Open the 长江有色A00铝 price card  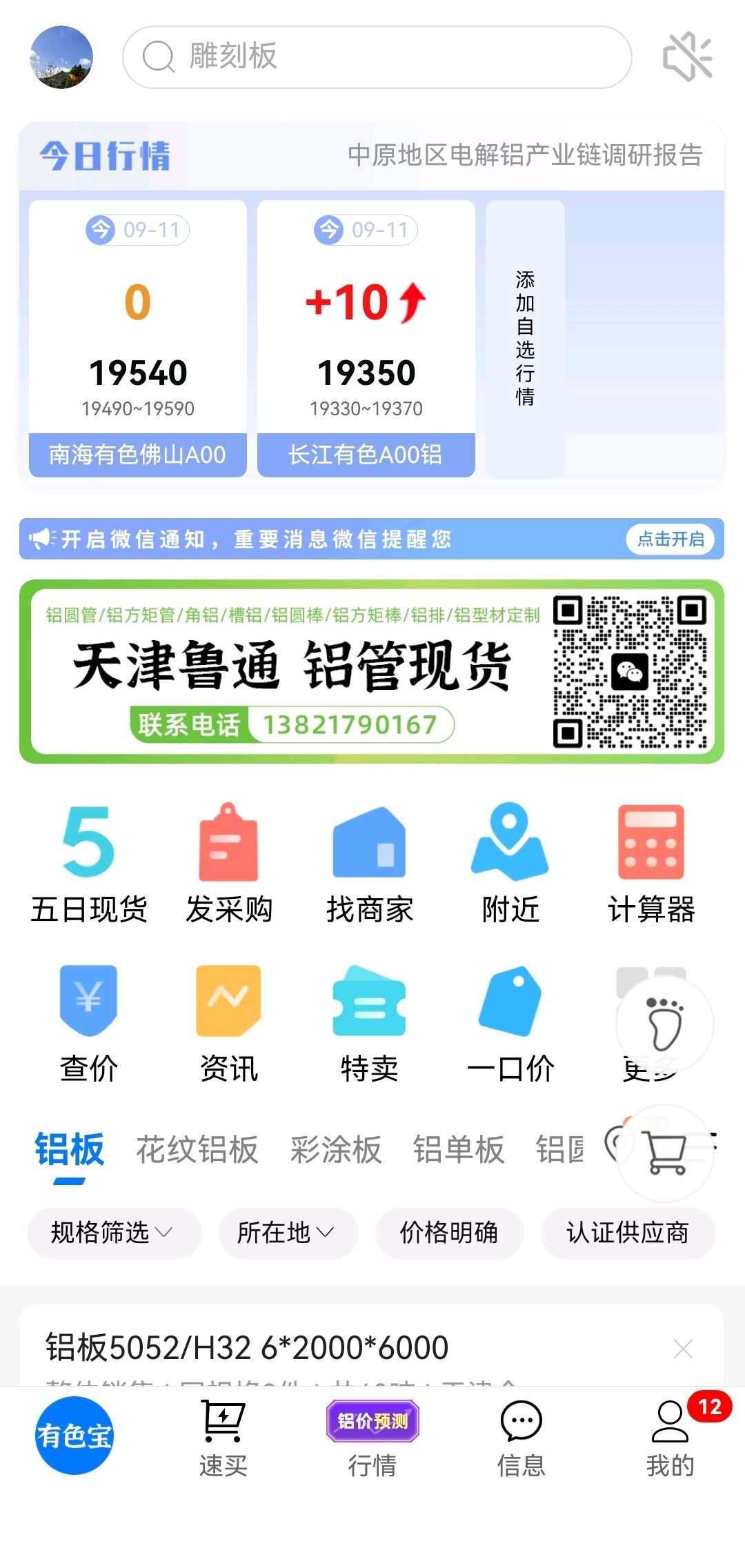point(366,338)
